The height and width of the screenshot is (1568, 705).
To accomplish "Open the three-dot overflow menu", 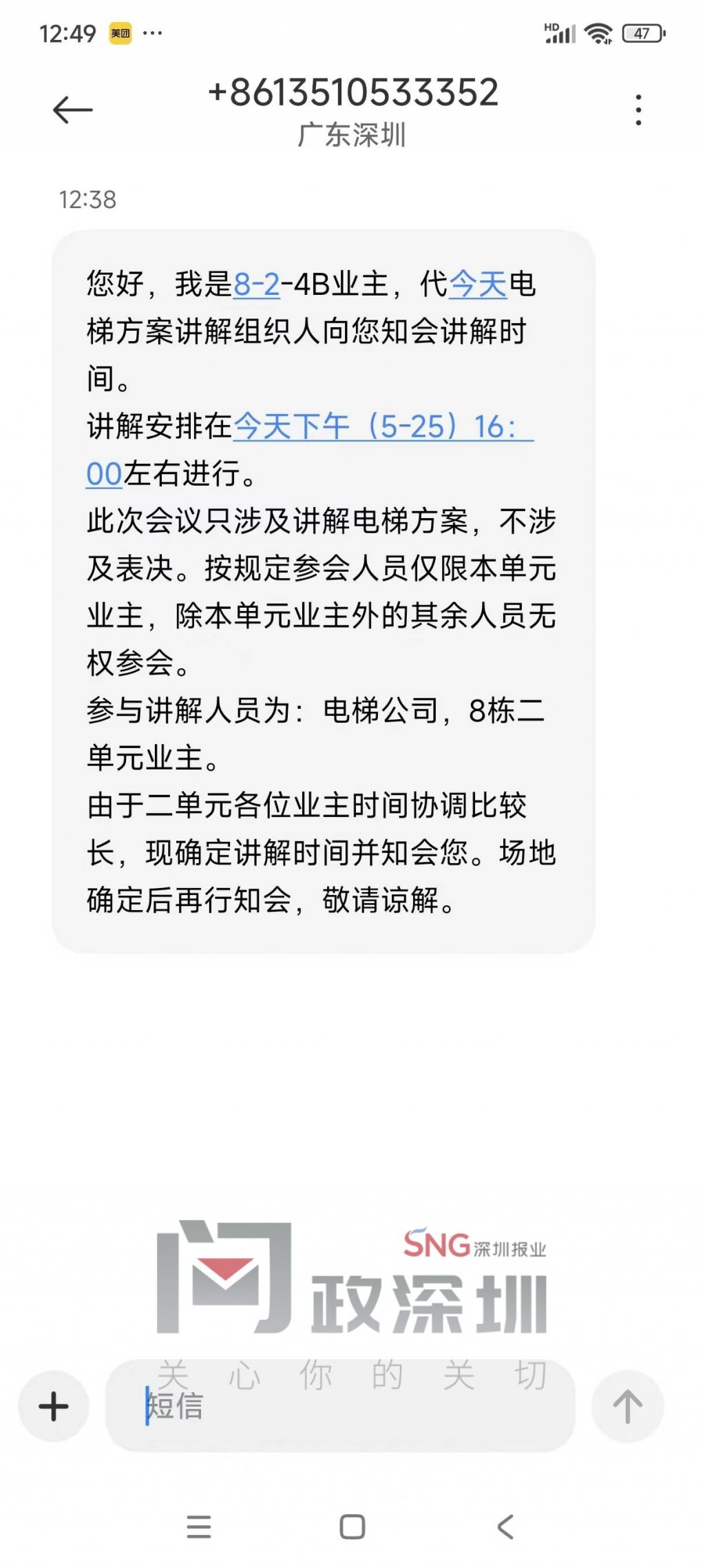I will [x=638, y=110].
